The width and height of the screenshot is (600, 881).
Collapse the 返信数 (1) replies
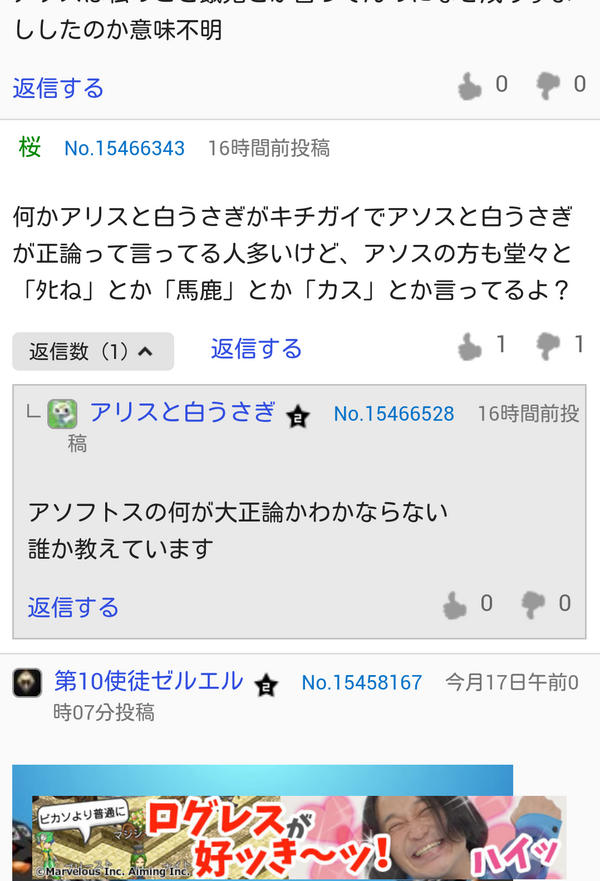point(92,351)
